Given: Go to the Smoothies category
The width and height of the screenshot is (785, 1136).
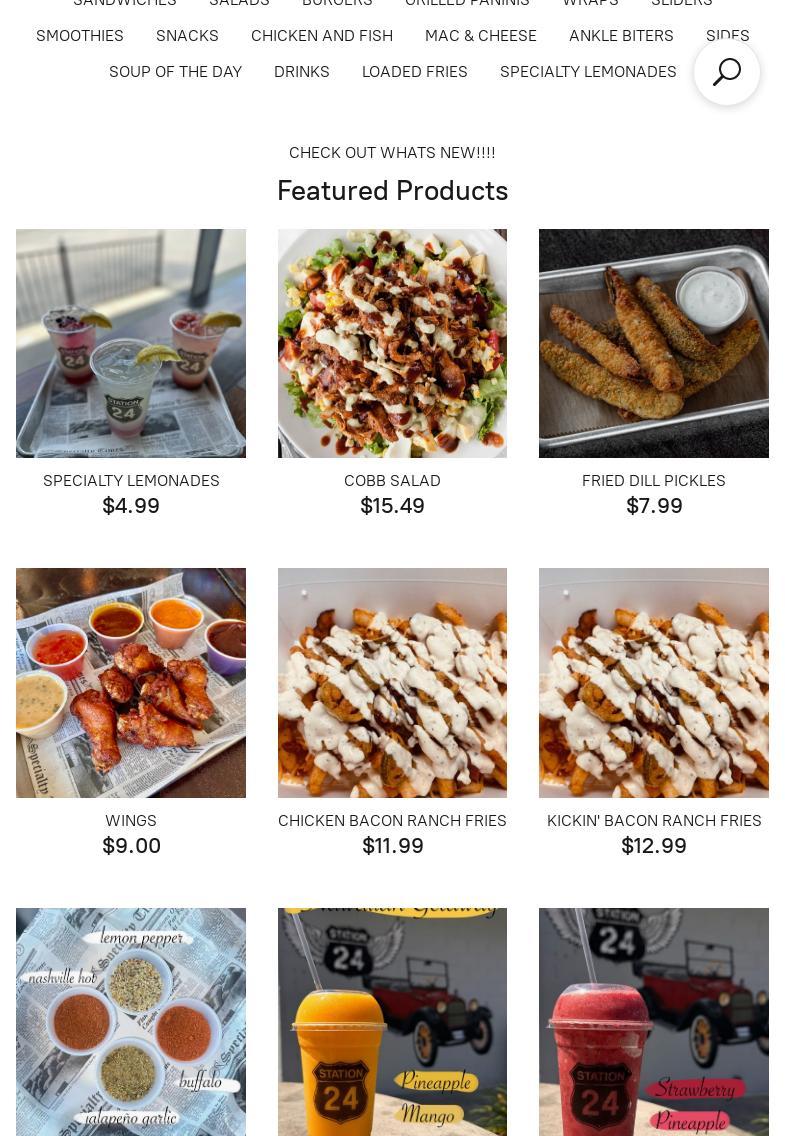Looking at the screenshot, I should click(80, 36).
